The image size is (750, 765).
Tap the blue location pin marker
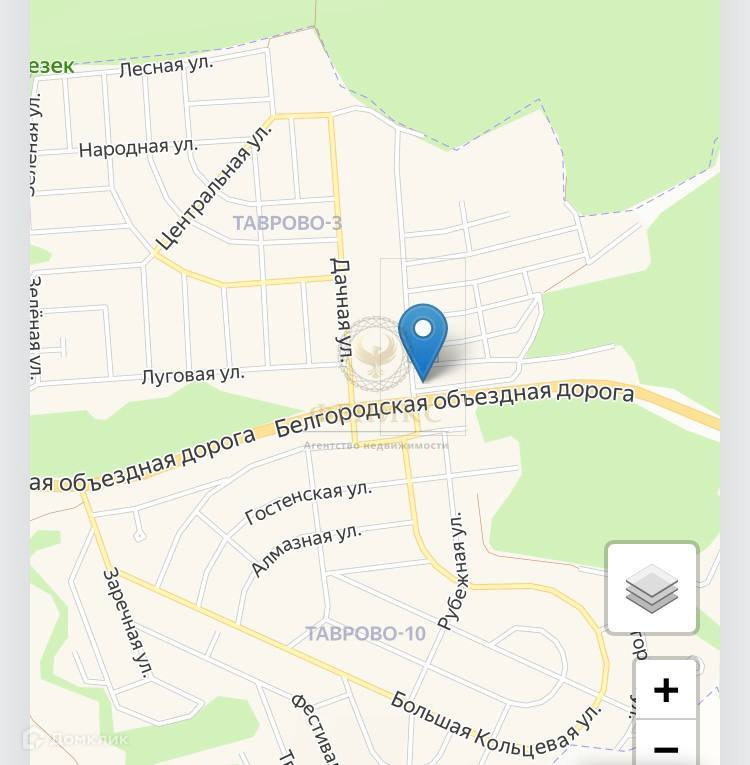(x=423, y=342)
